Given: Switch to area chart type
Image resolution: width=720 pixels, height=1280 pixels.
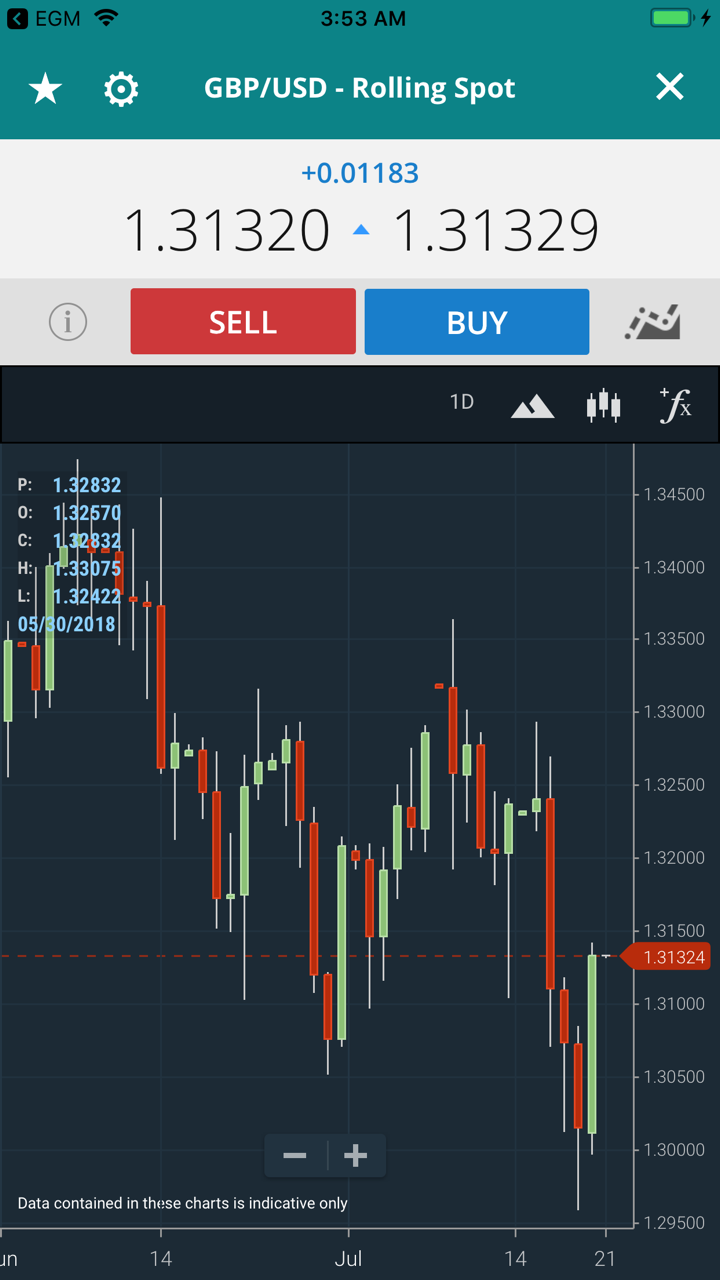Looking at the screenshot, I should [532, 405].
